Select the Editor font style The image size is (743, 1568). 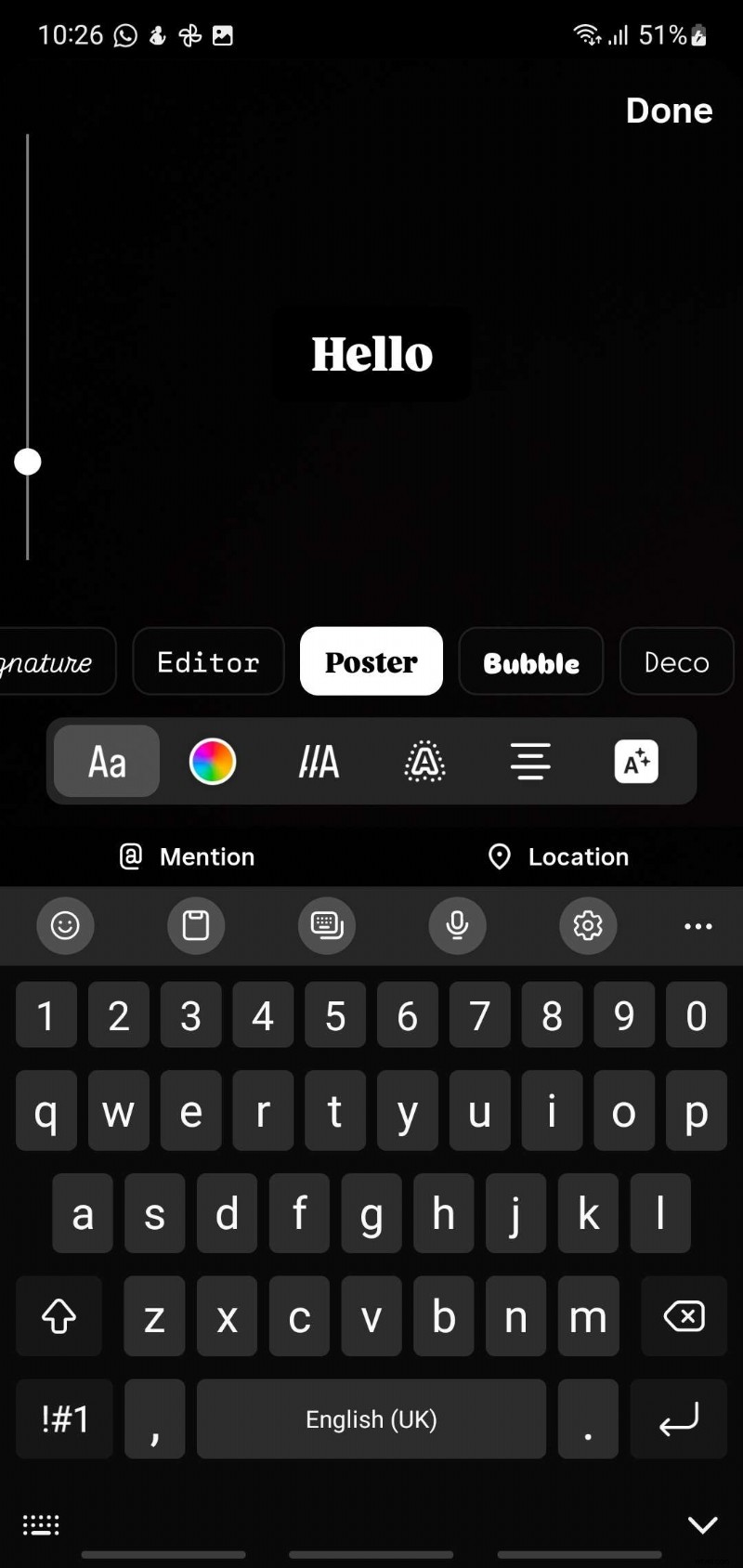point(208,661)
